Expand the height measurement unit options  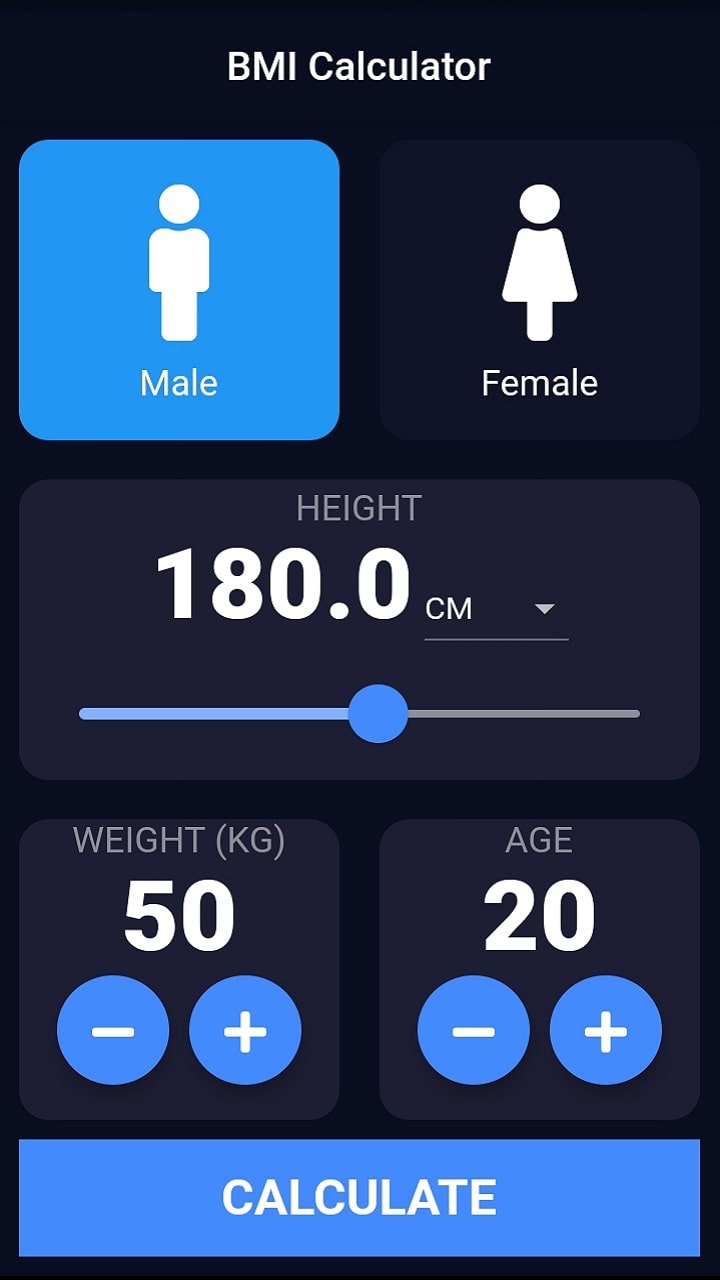[x=543, y=610]
